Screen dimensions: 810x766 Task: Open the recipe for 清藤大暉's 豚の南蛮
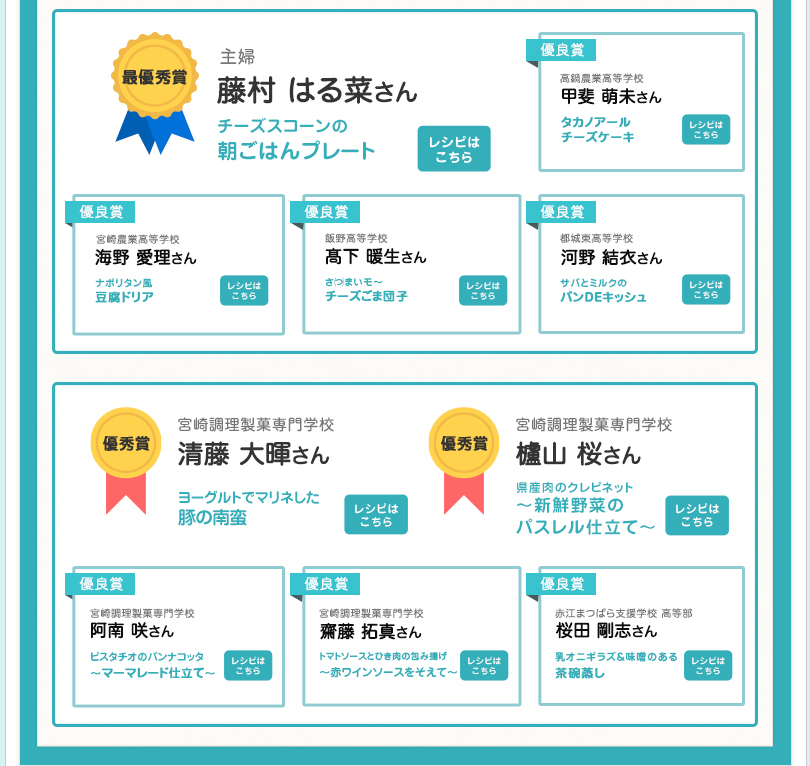376,515
